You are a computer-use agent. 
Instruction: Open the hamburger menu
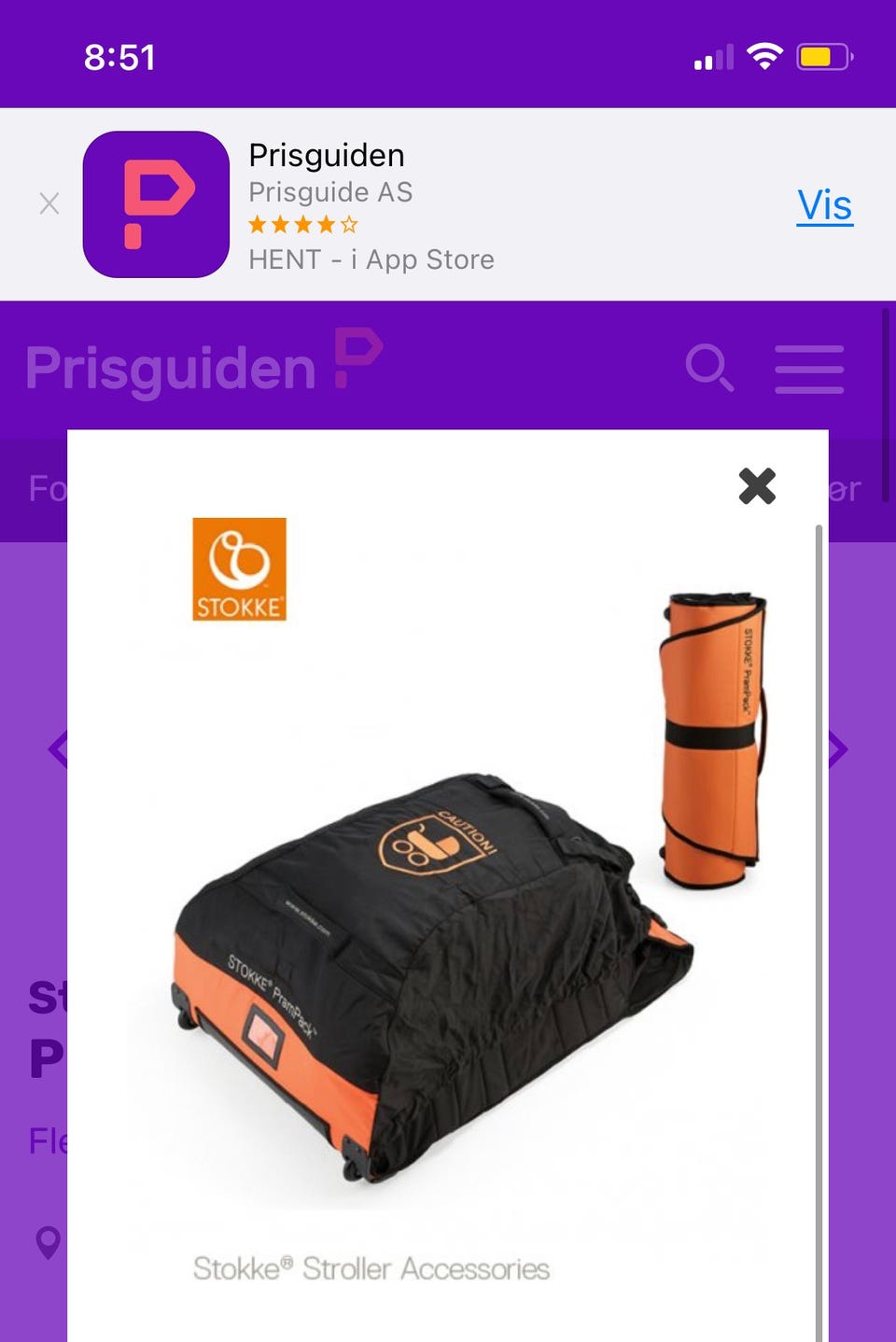[808, 370]
